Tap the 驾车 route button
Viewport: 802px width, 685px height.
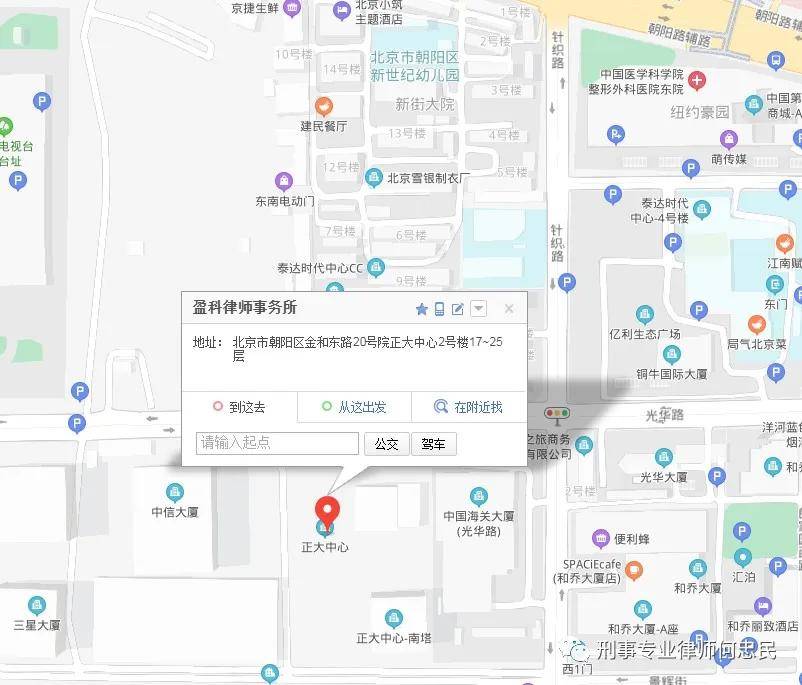click(x=433, y=444)
